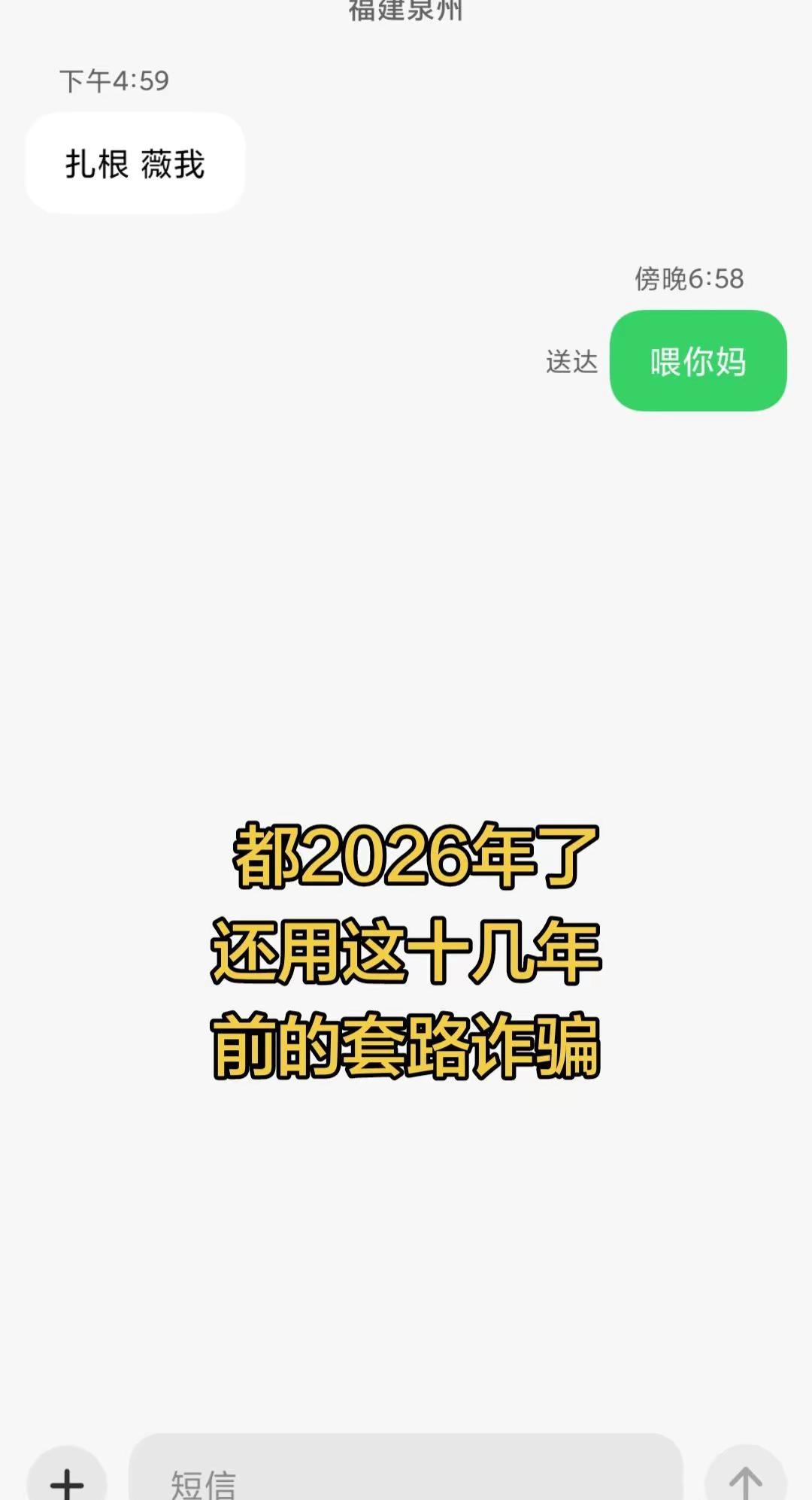812x1500 pixels.
Task: Tap the green outgoing bubble to reply
Action: pos(698,363)
